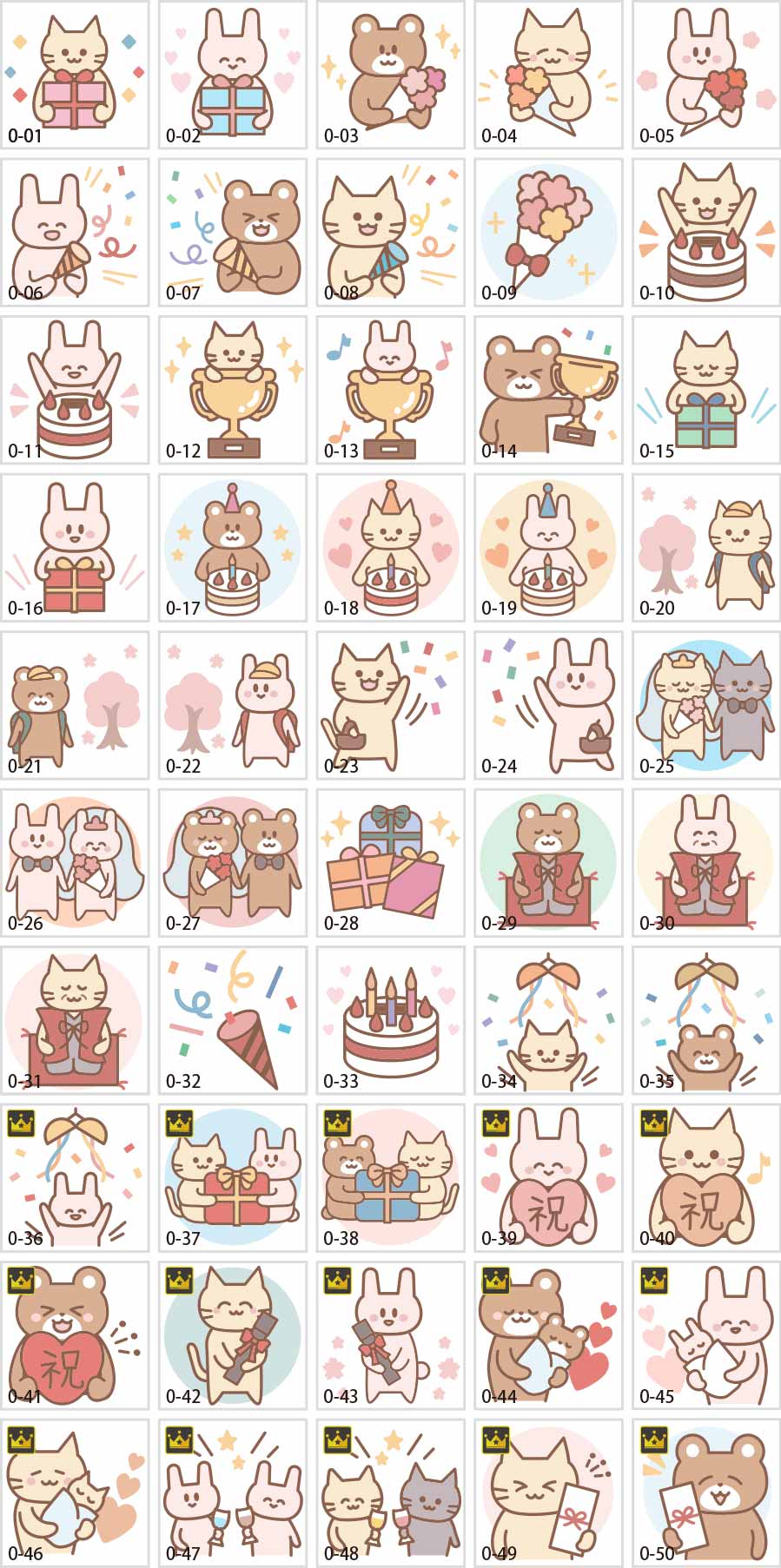Choose sticker 0-12 cat in trophy
781x1568 pixels.
coord(233,390)
